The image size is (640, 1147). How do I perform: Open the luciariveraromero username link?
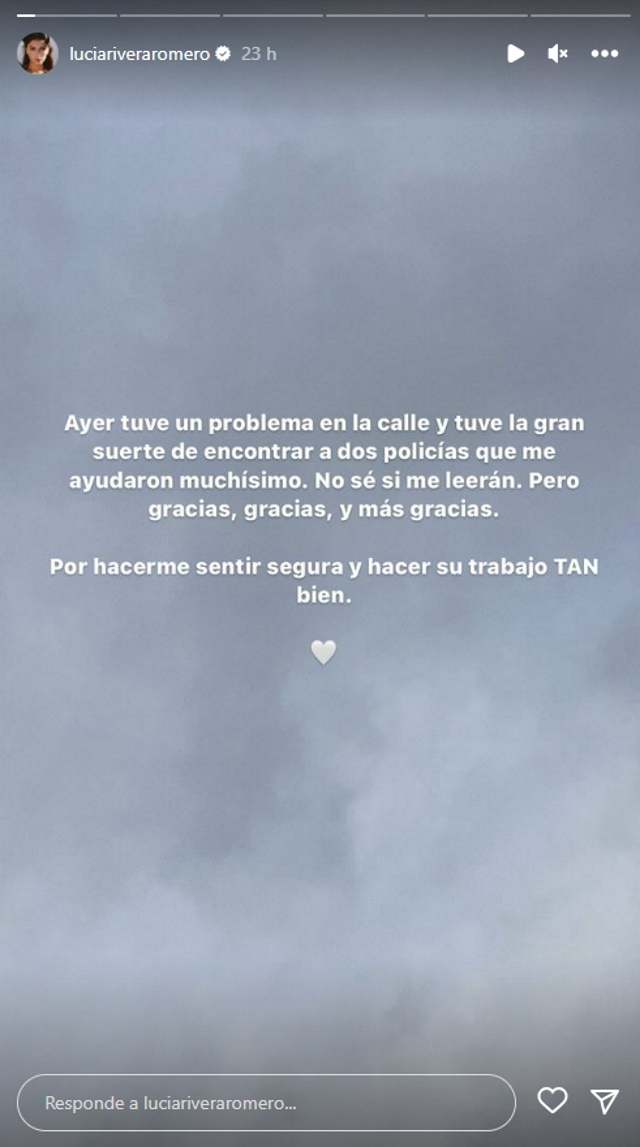(x=140, y=53)
